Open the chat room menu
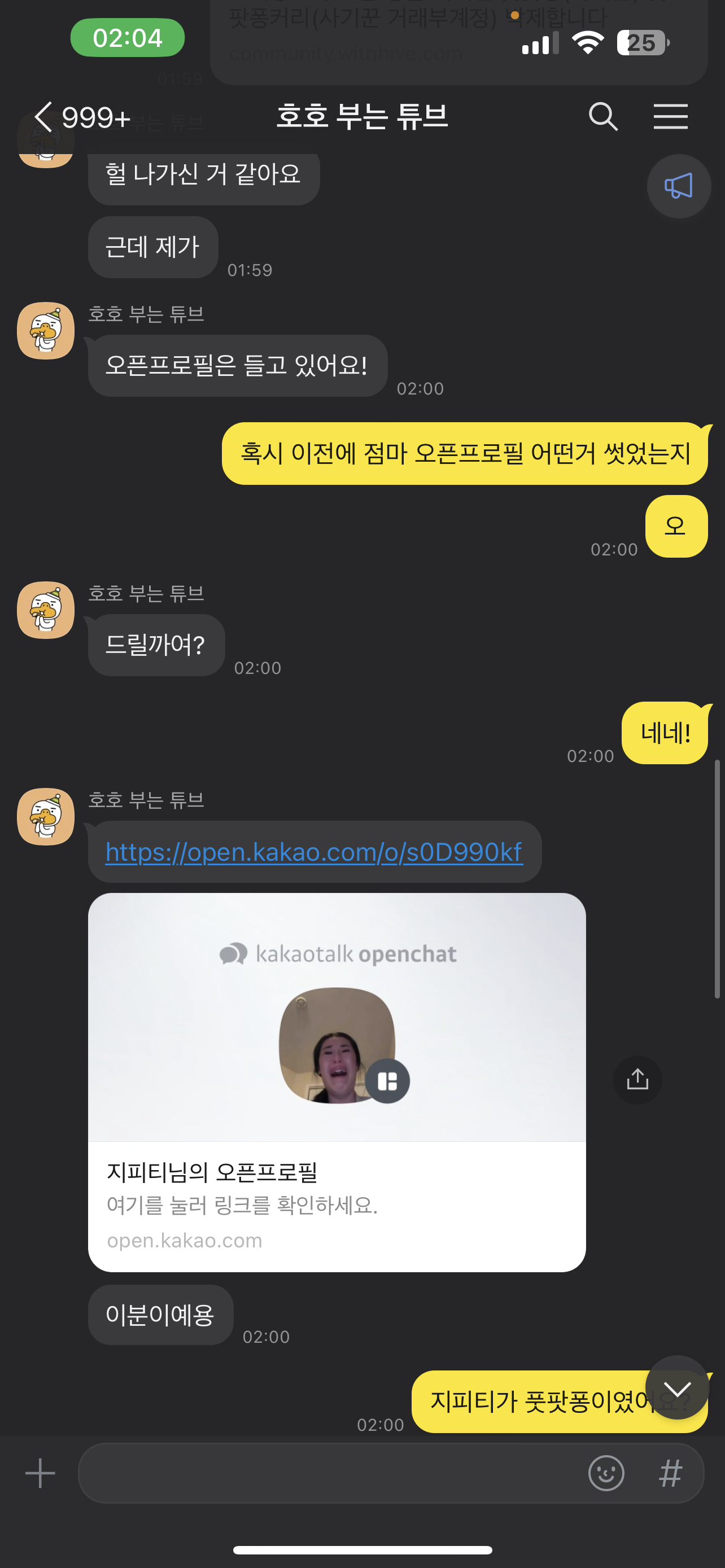 pos(670,116)
